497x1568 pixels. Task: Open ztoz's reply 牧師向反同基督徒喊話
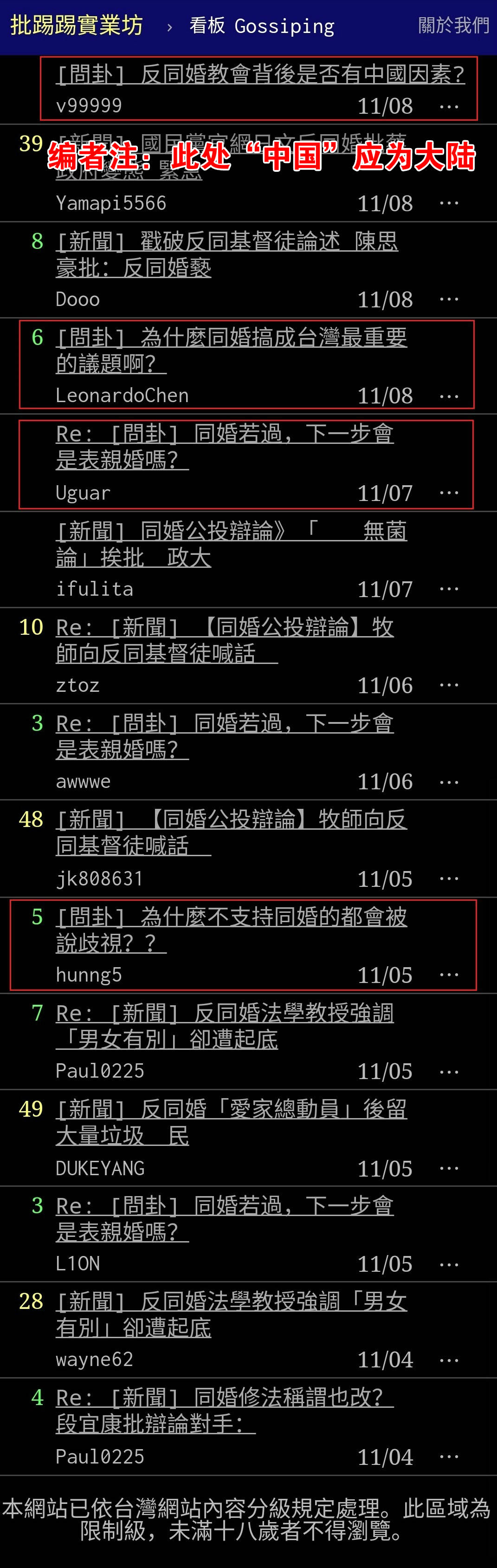(x=225, y=640)
